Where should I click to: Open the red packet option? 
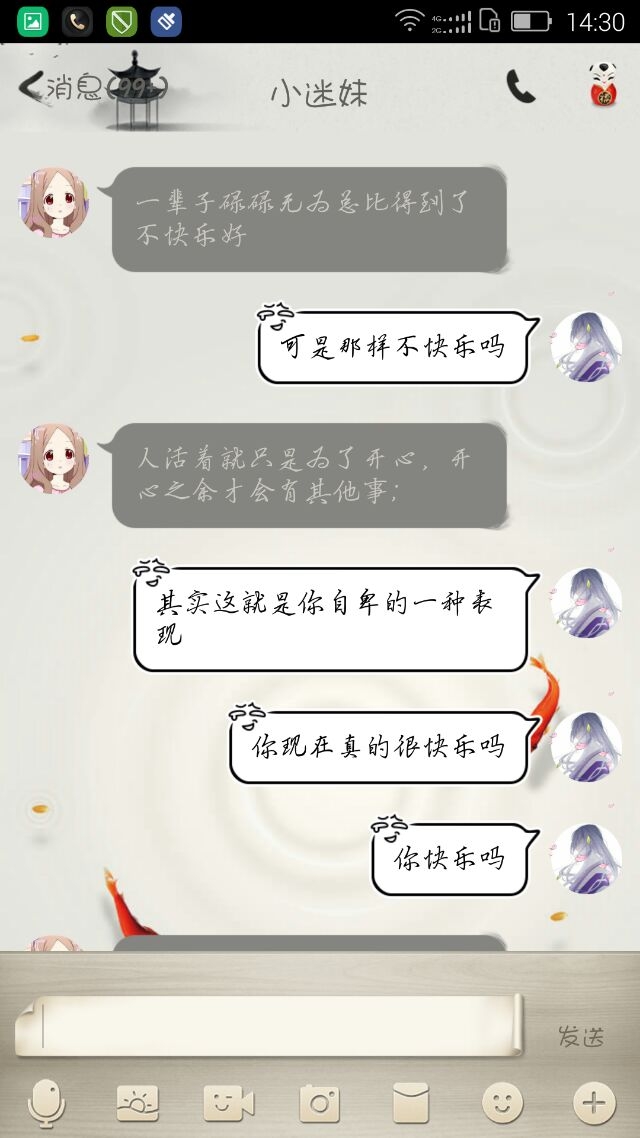pos(411,1103)
